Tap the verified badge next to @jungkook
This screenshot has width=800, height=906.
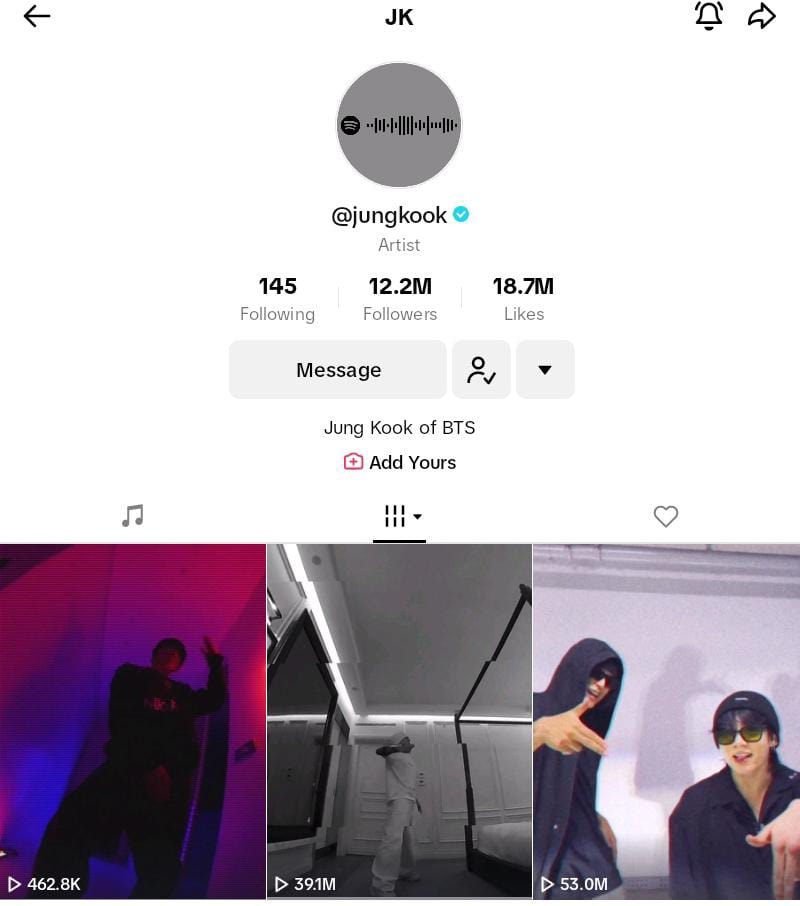(461, 213)
